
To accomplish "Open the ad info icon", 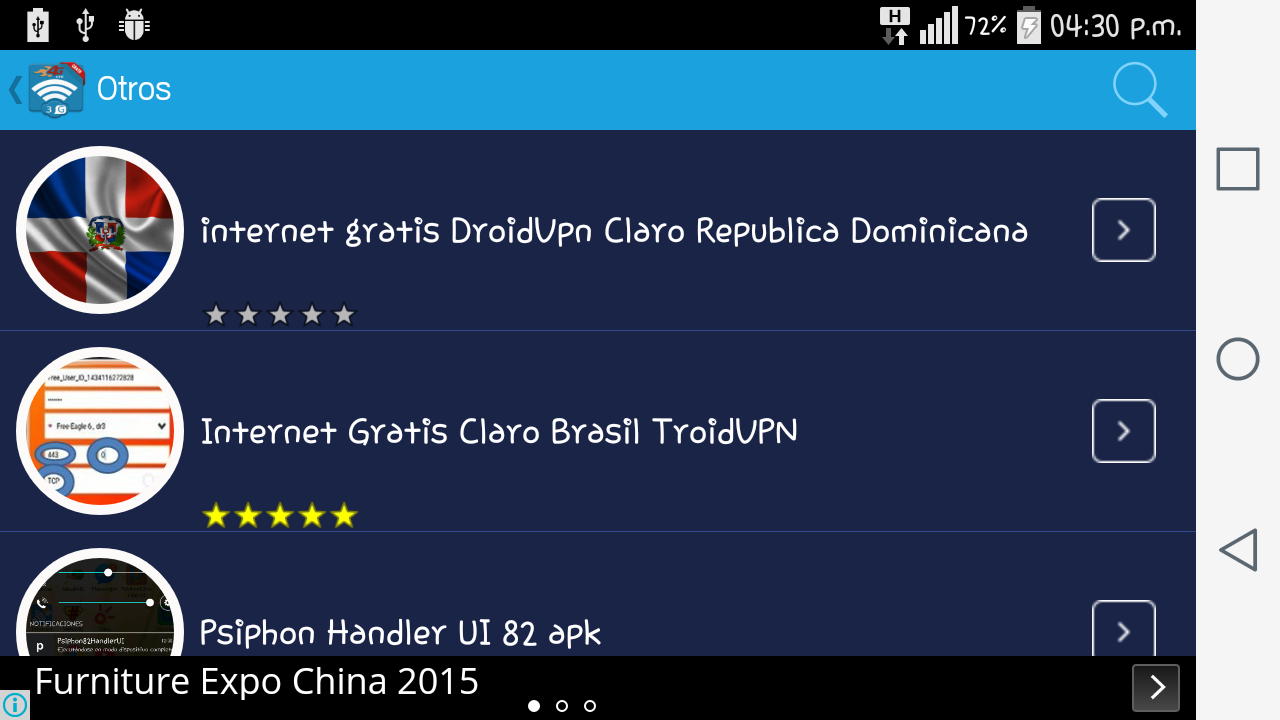I will [14, 705].
